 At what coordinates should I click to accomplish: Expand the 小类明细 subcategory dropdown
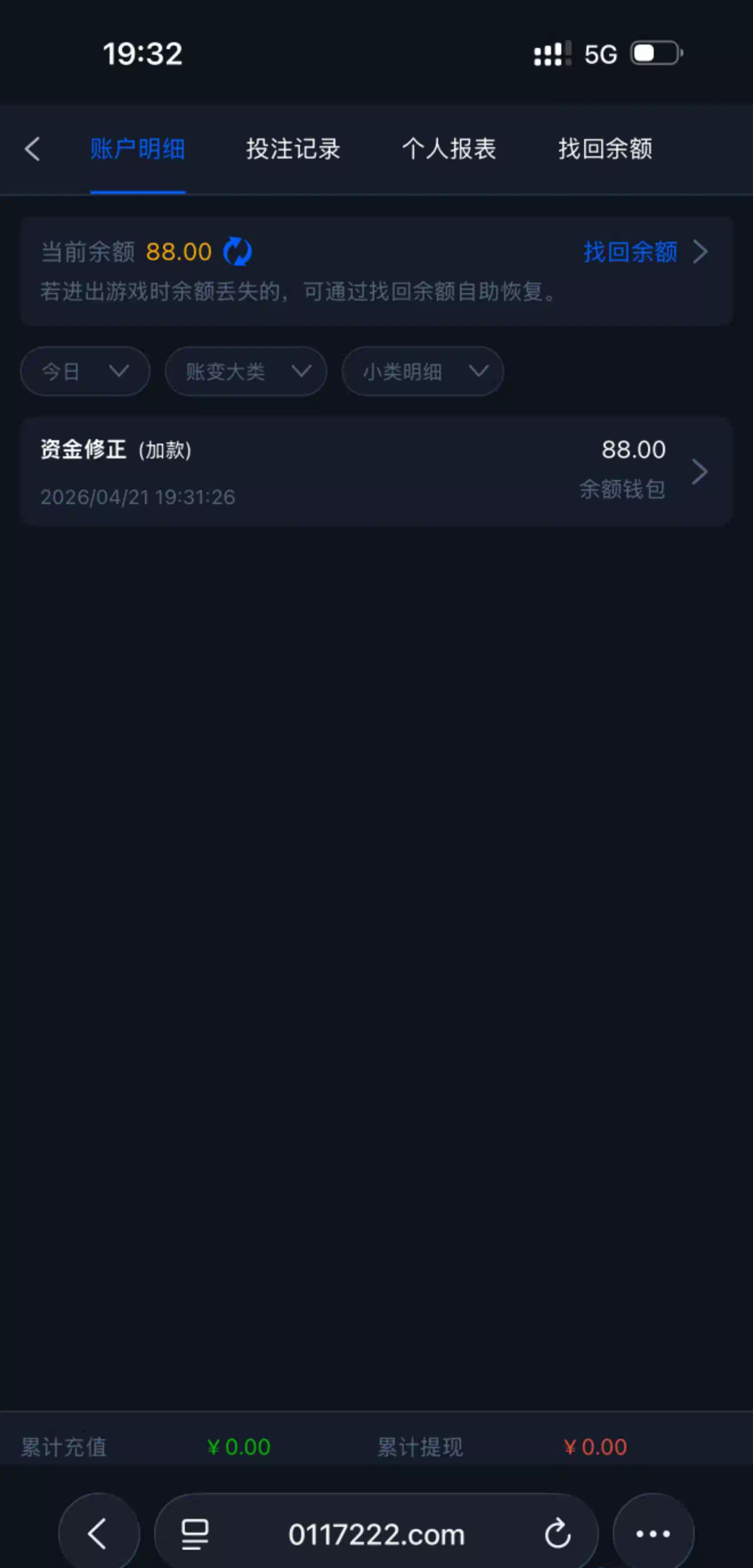tap(422, 371)
